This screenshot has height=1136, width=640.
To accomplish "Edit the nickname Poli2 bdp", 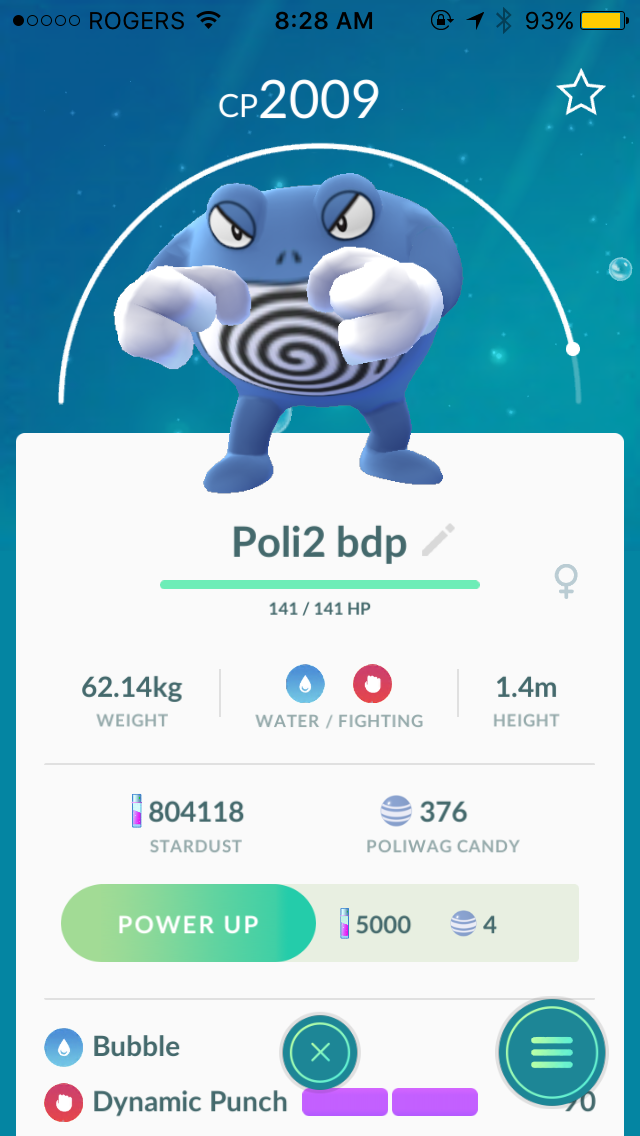I will click(x=439, y=540).
